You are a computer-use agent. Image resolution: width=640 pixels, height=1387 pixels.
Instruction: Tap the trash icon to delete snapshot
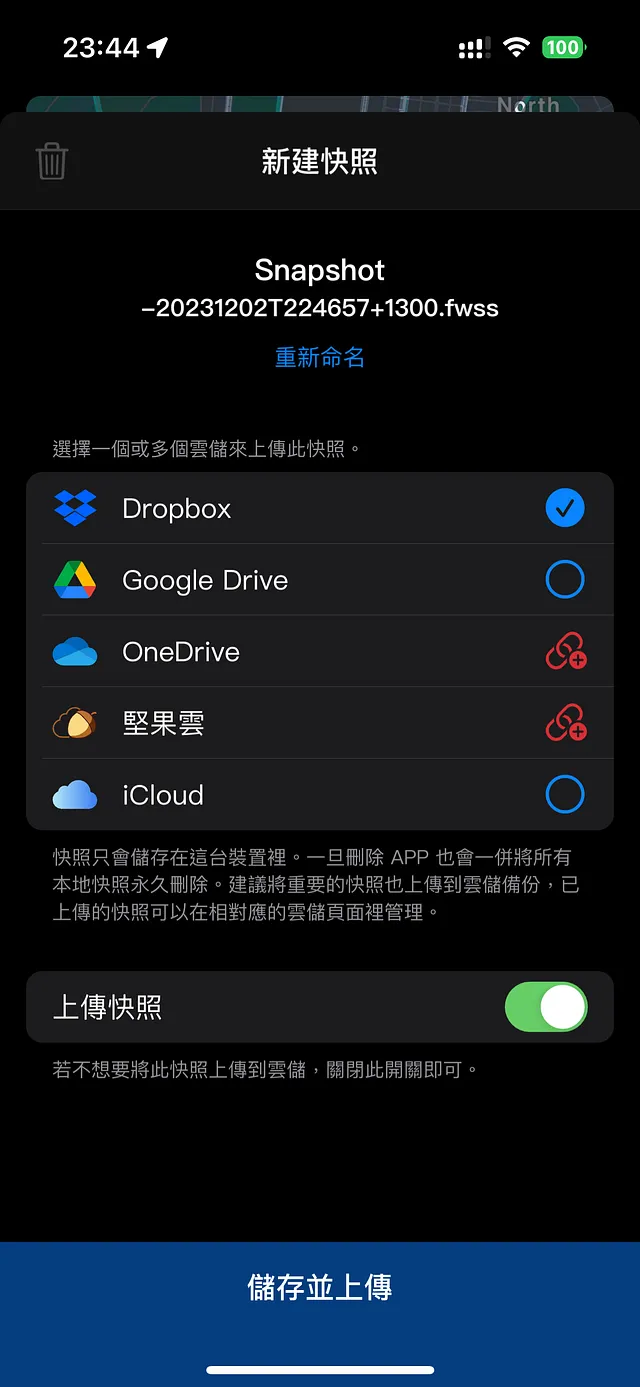pos(52,161)
